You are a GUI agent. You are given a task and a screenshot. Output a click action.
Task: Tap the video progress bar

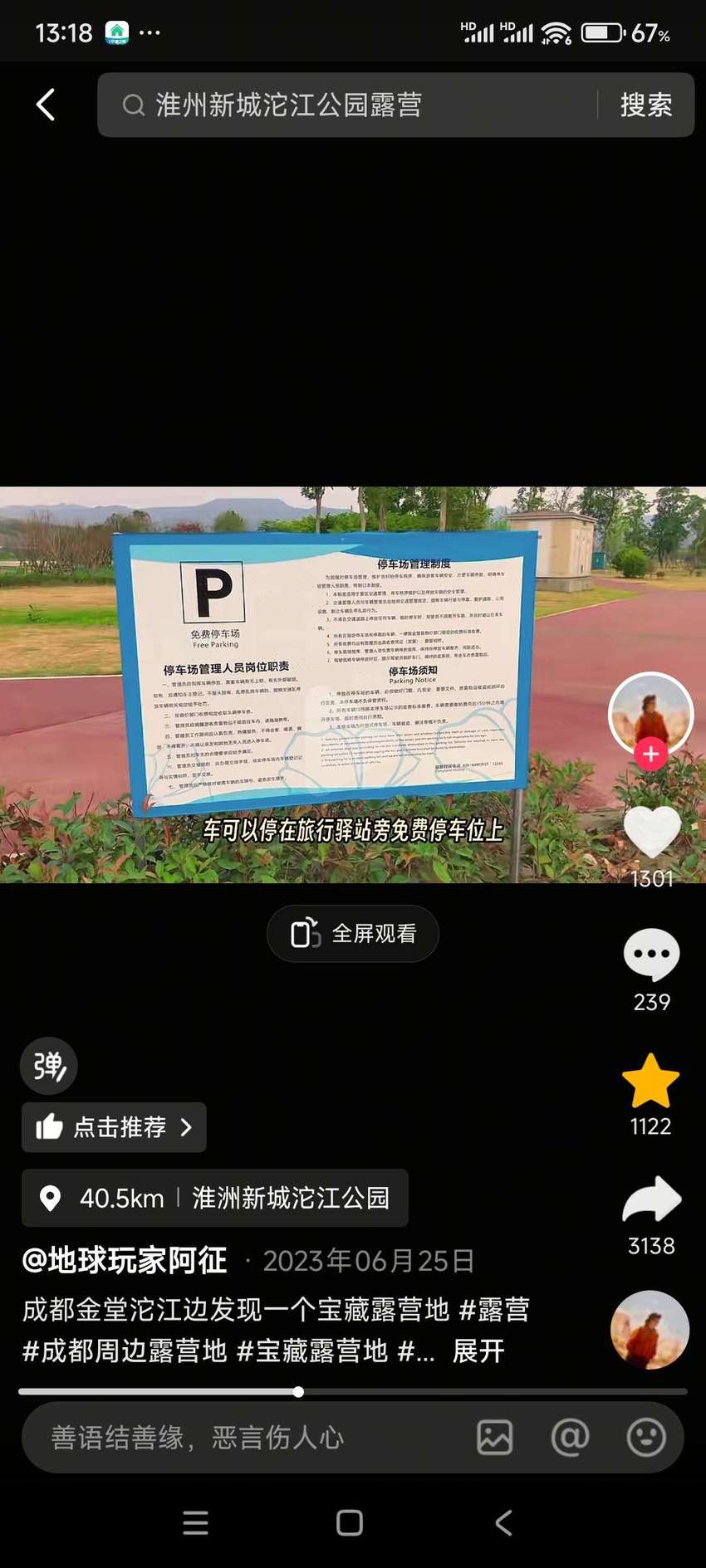point(353,1392)
